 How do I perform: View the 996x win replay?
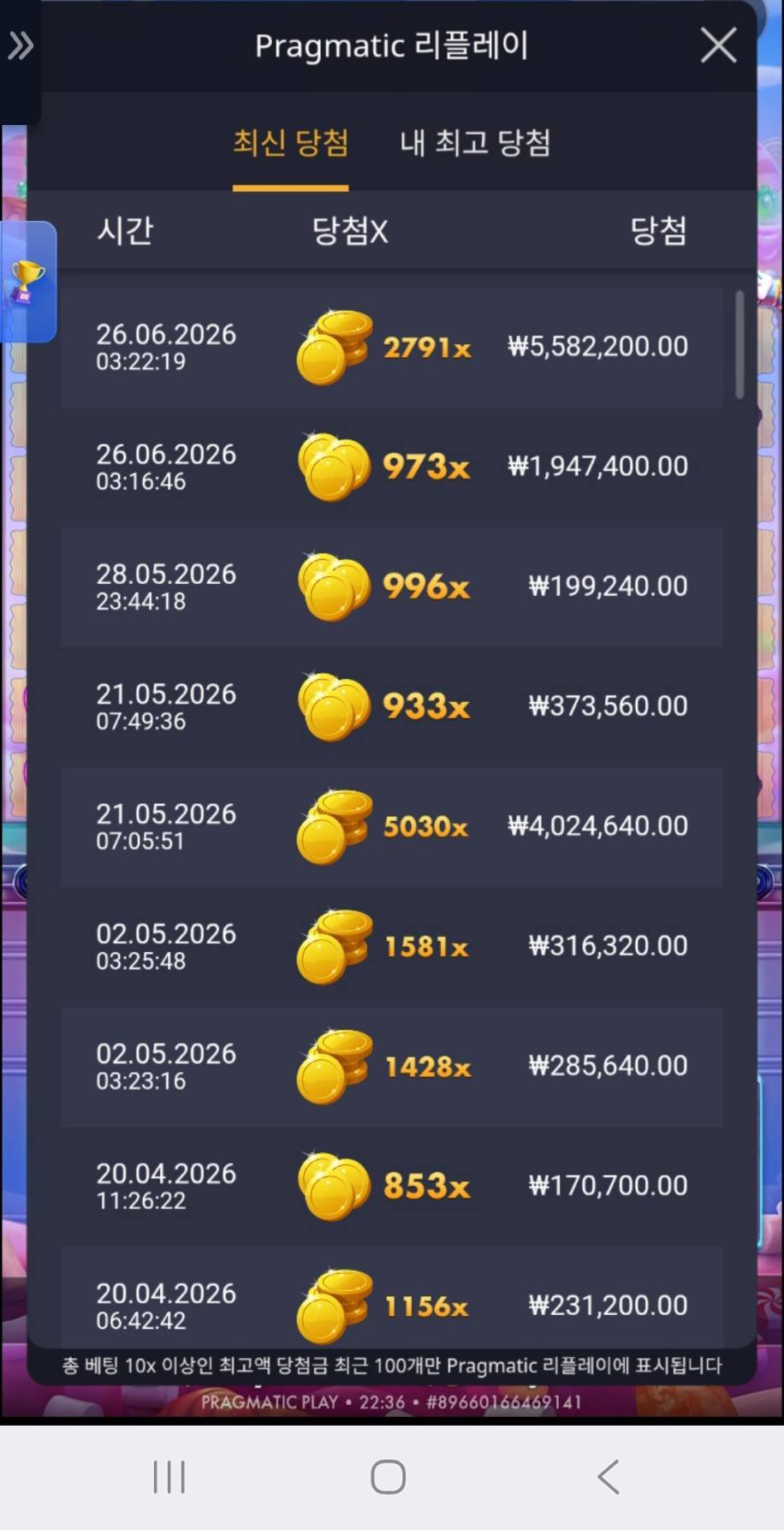coord(392,587)
